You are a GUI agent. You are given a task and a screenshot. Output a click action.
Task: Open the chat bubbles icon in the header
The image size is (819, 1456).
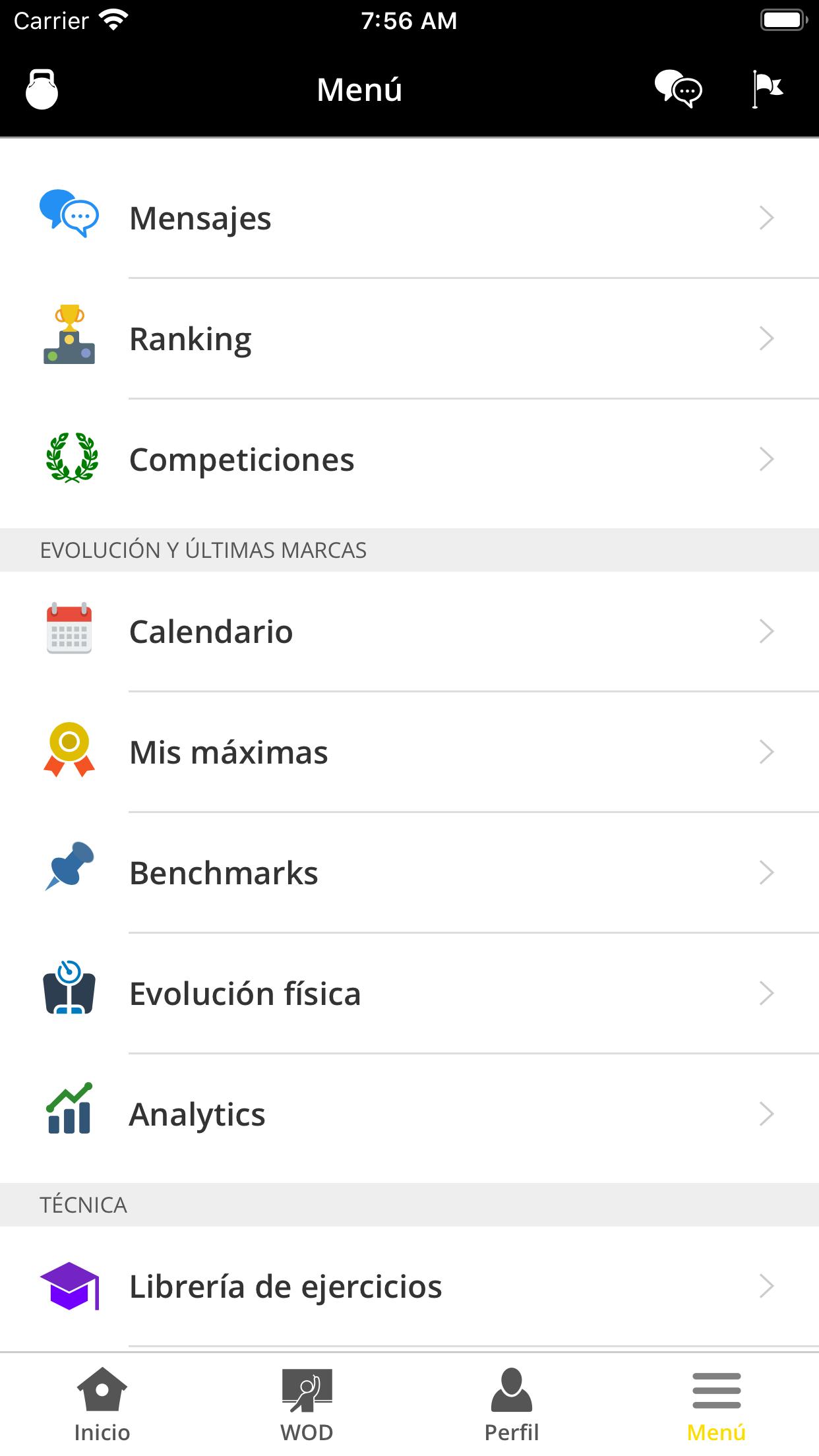point(678,89)
